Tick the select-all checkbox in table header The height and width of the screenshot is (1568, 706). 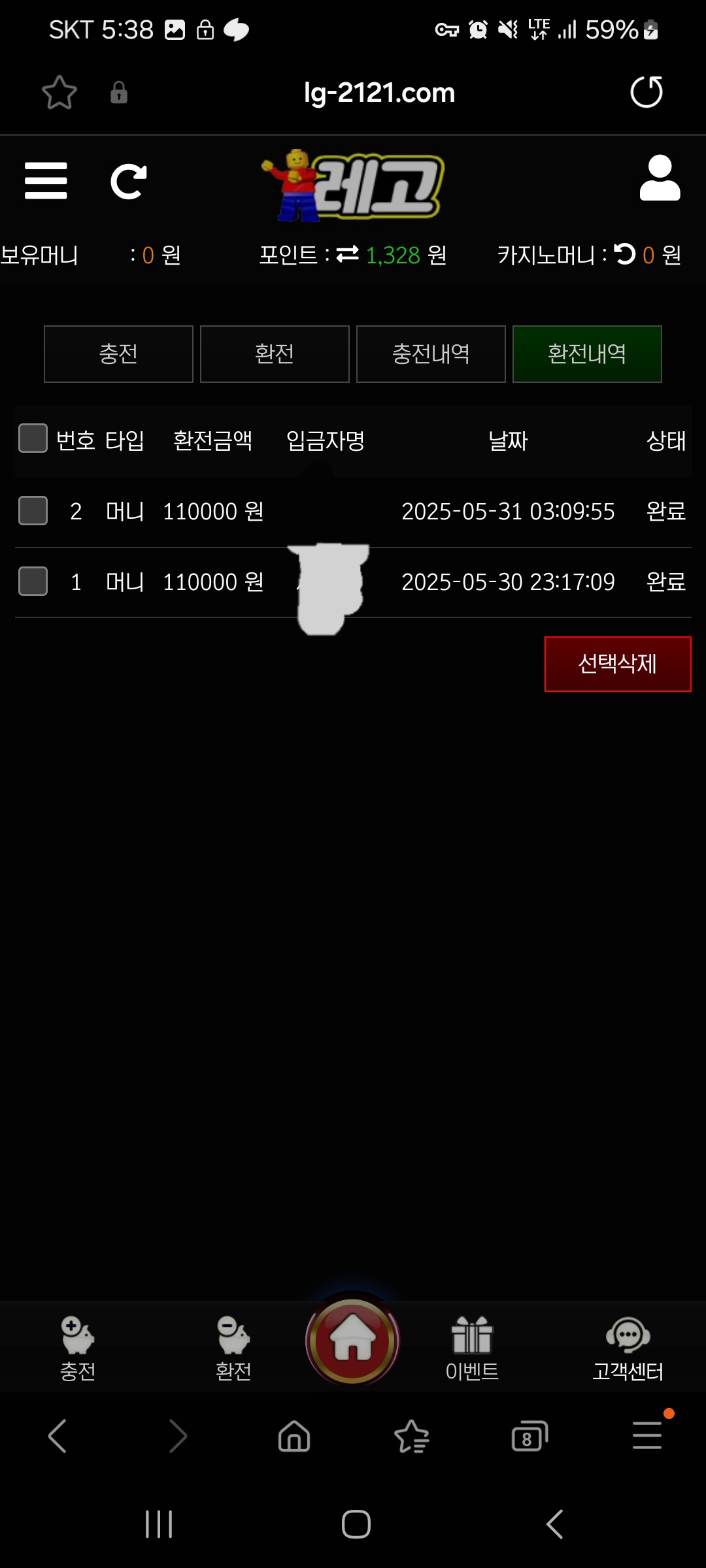click(x=33, y=438)
